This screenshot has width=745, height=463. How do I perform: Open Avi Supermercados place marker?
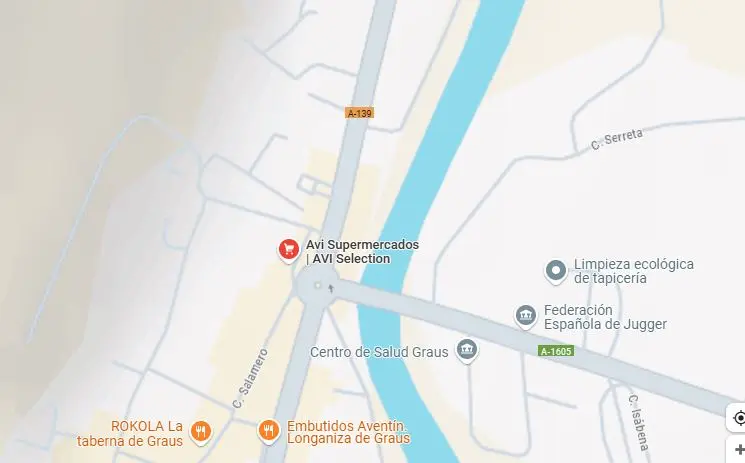click(288, 250)
